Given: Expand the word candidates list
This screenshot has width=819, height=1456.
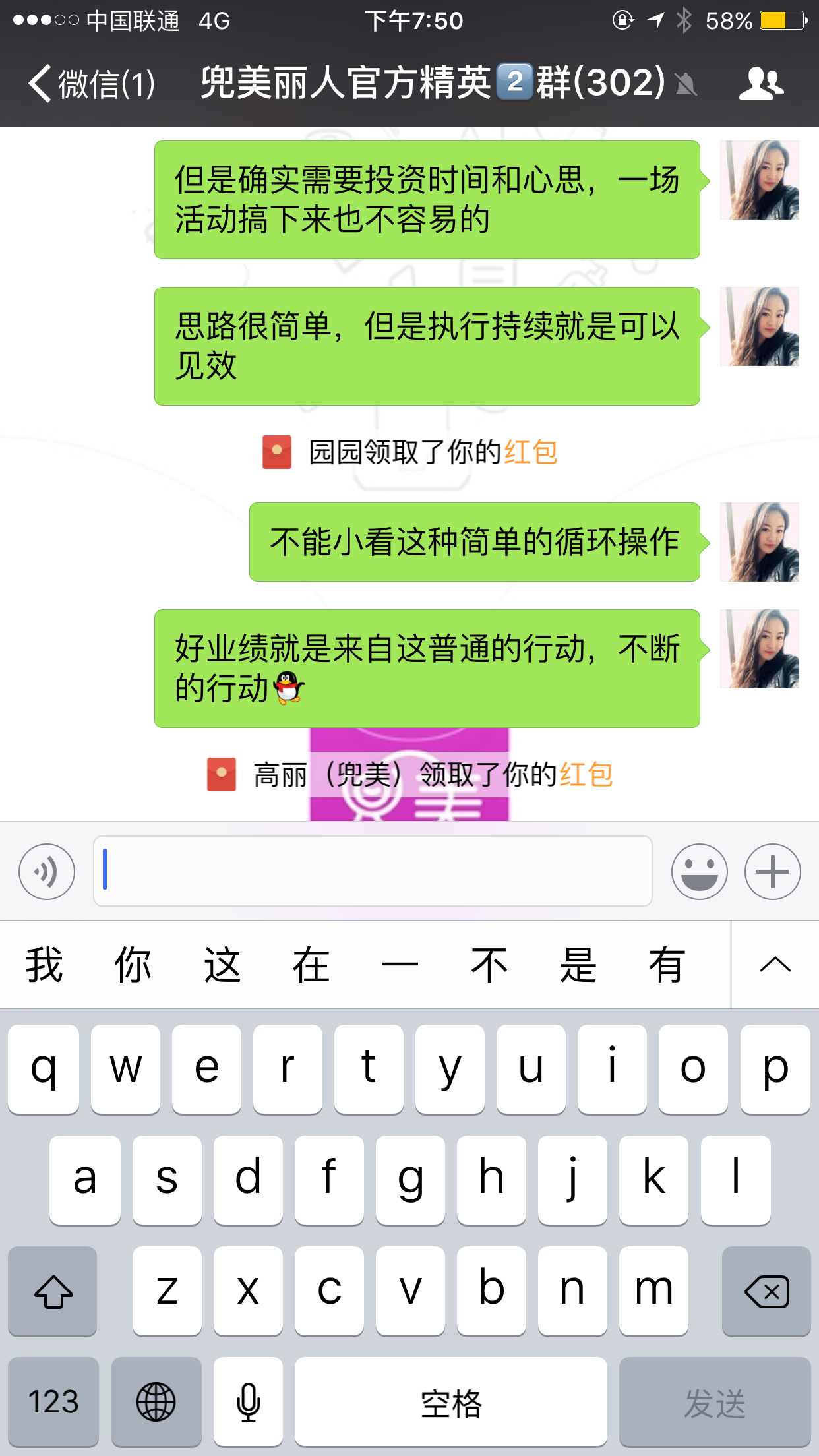Looking at the screenshot, I should [x=775, y=965].
